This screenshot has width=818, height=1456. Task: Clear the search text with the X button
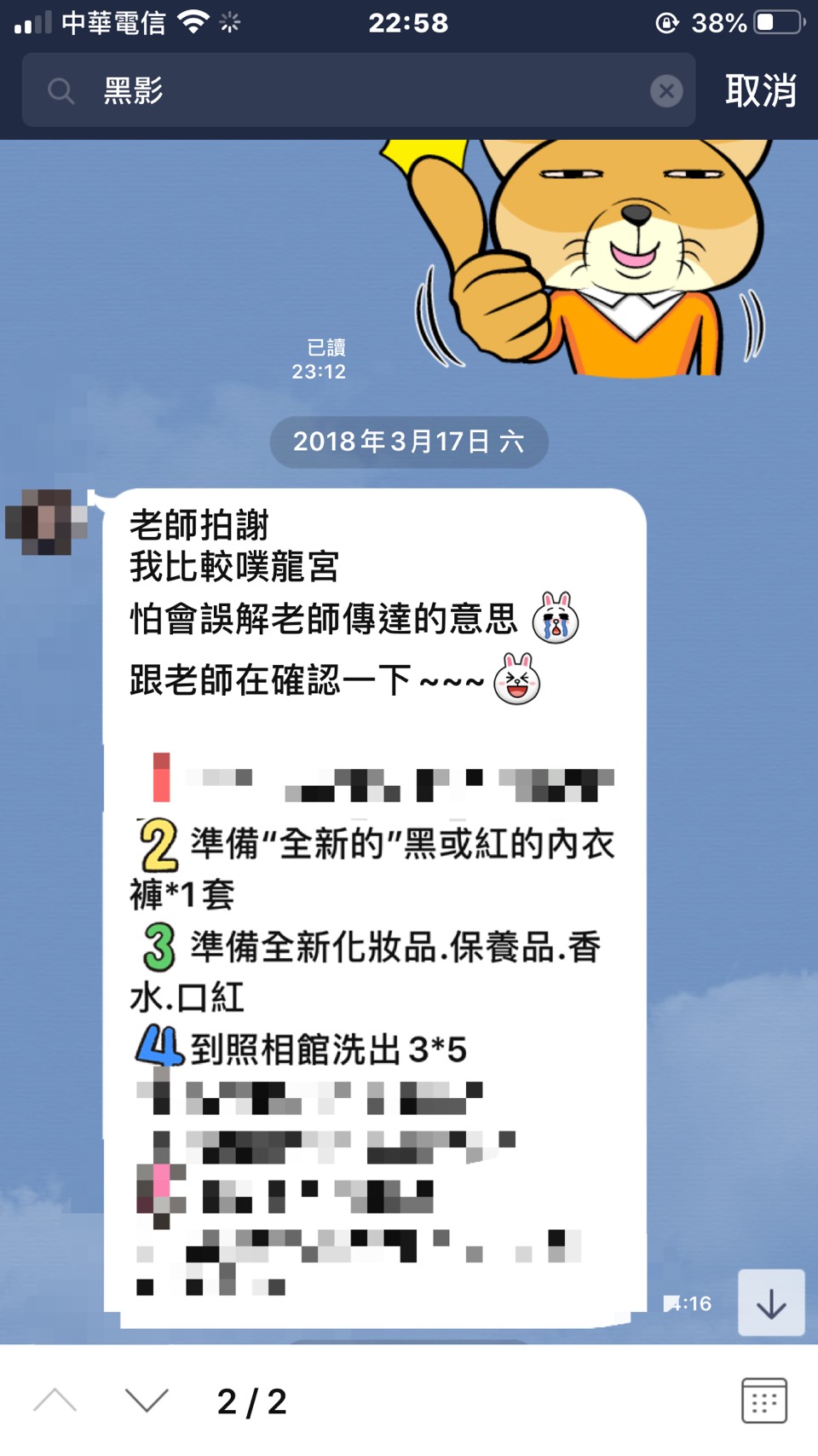tap(666, 90)
